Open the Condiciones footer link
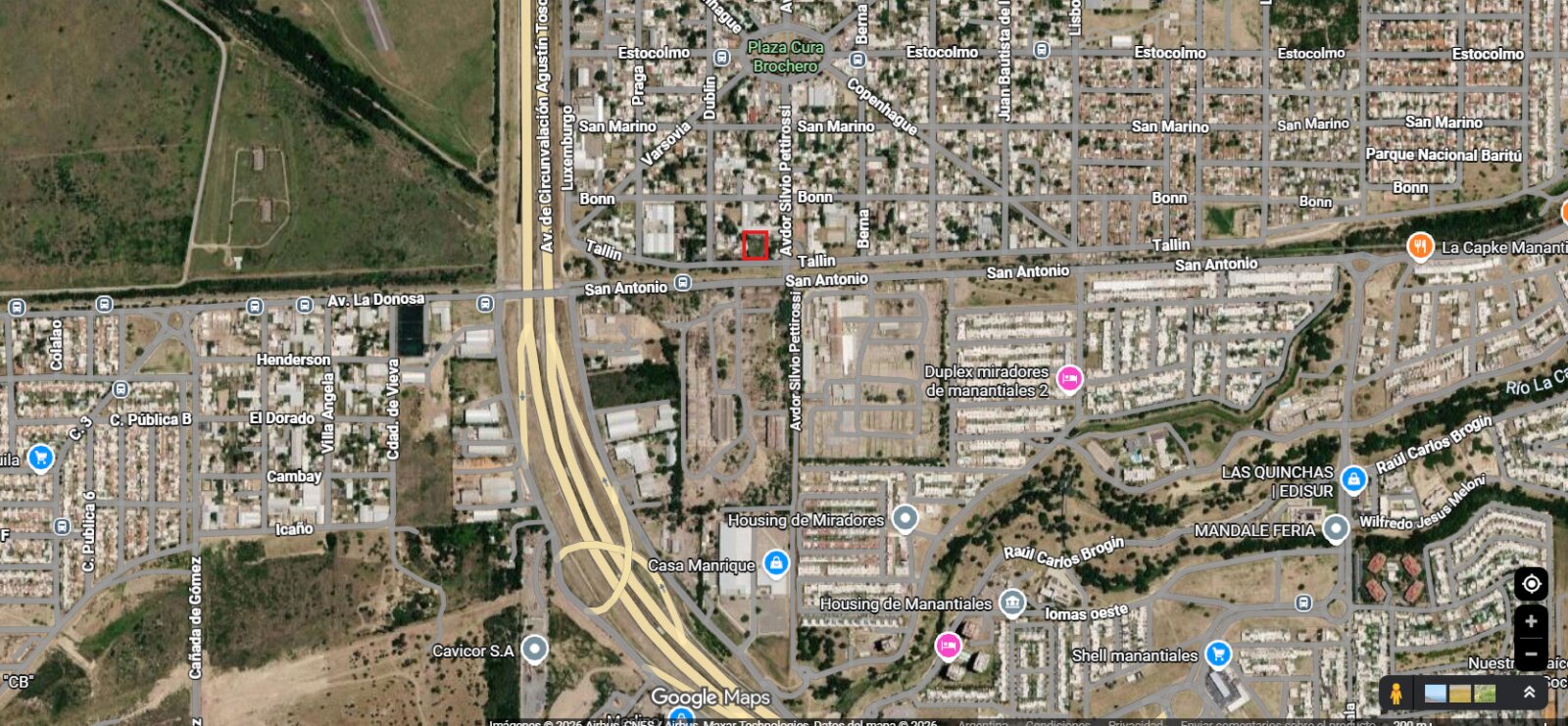Screen dimensions: 1568x726 point(1057,723)
